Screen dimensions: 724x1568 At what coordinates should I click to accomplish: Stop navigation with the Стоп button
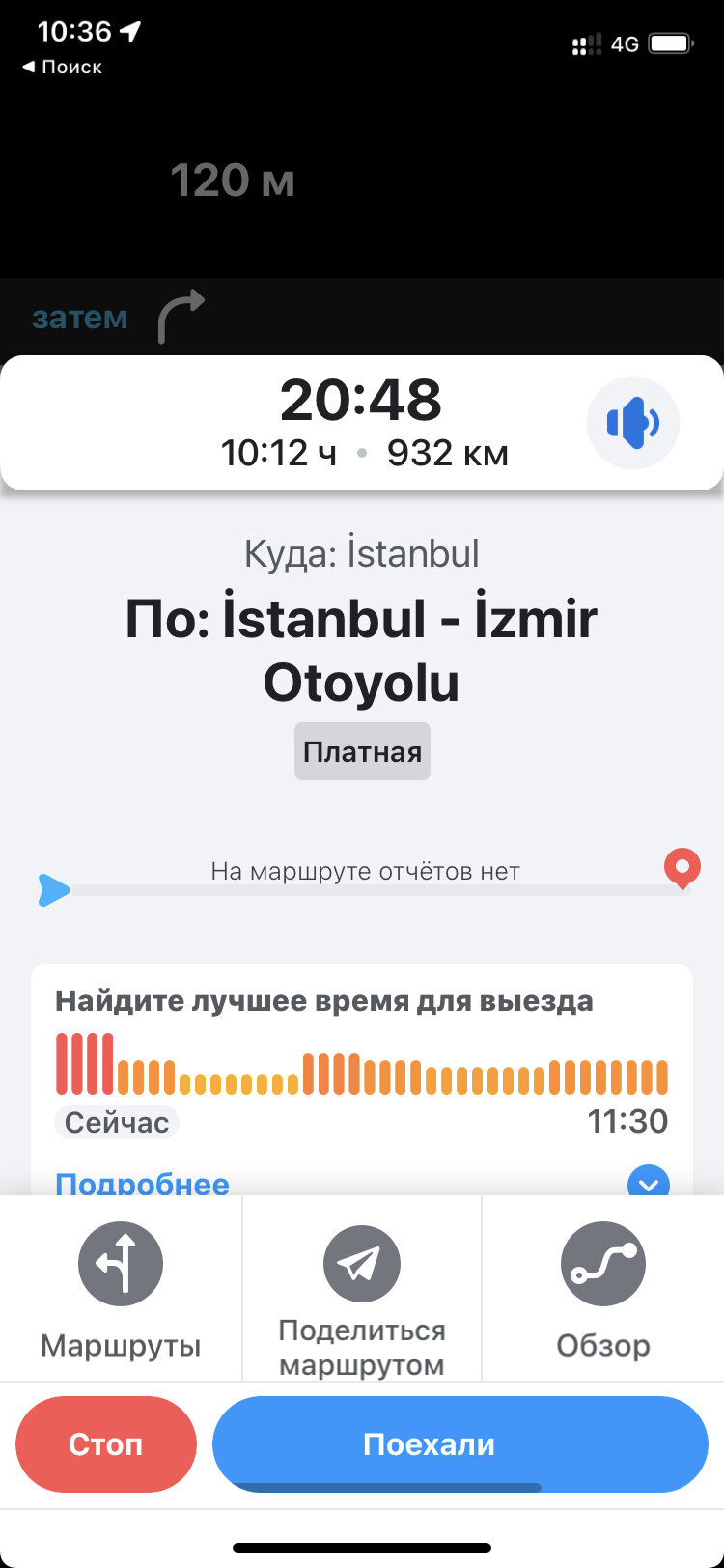[106, 1444]
